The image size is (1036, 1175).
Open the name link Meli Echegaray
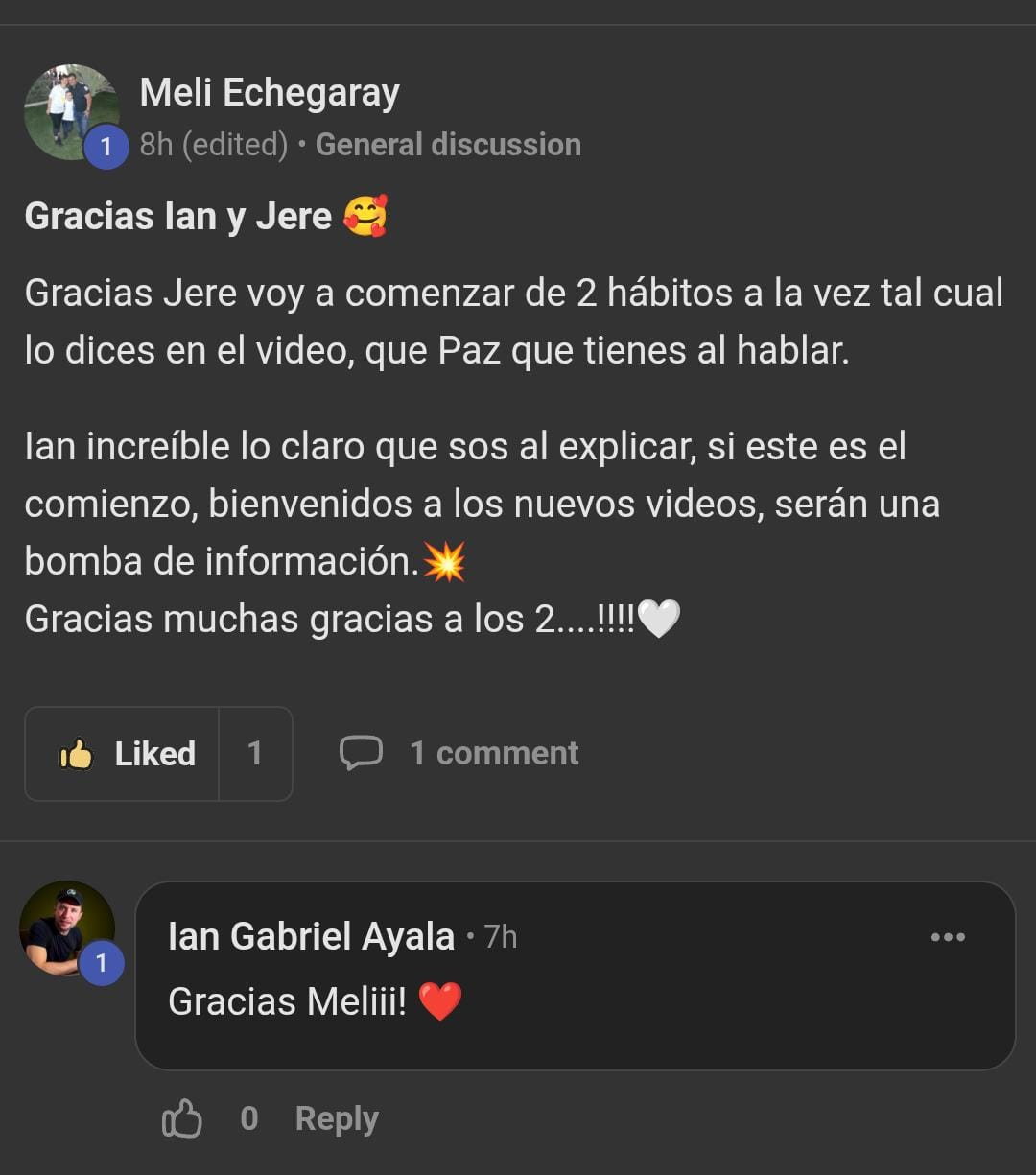pos(270,93)
